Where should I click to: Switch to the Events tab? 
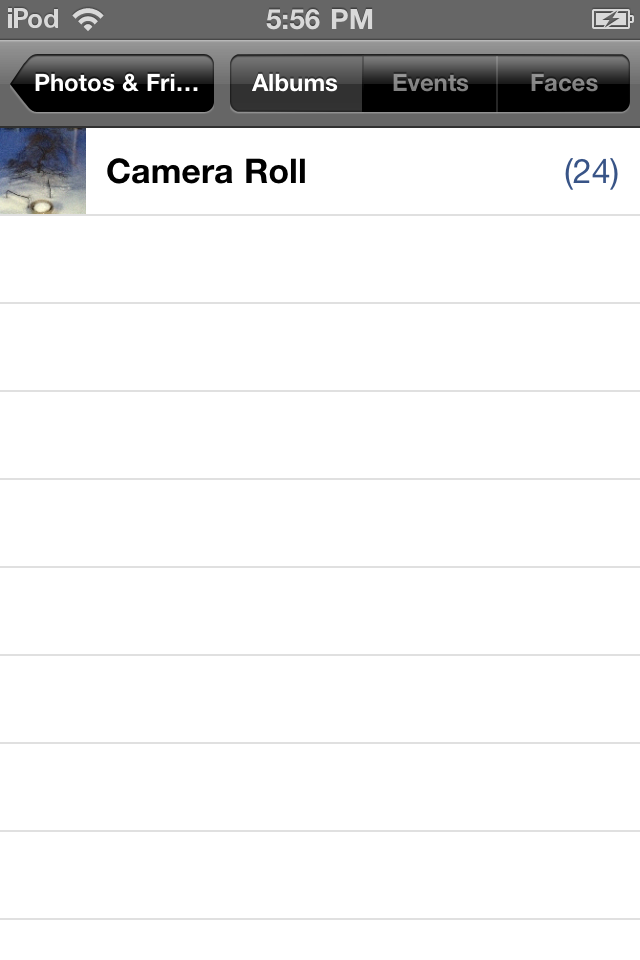(x=430, y=83)
